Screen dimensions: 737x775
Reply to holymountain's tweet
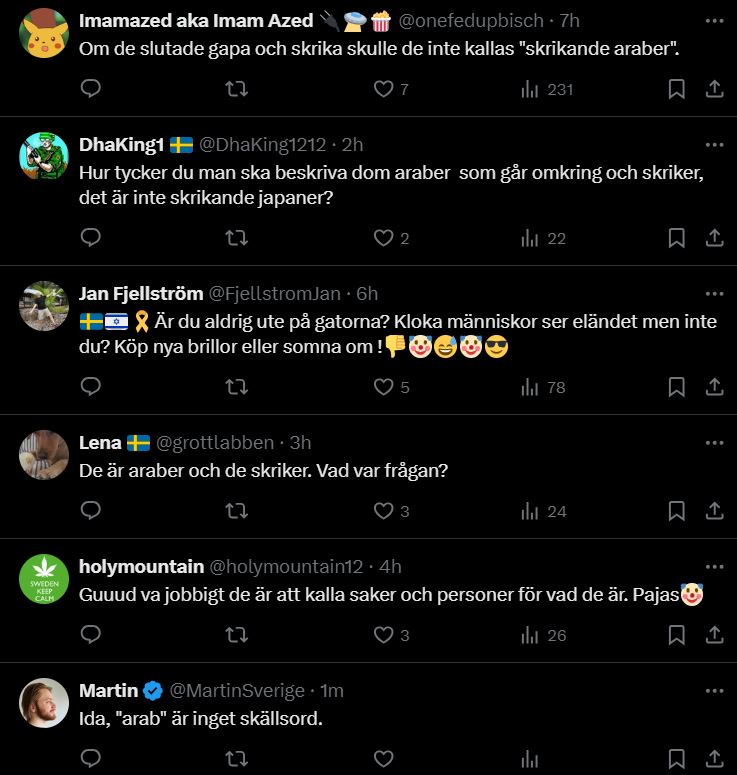[90, 635]
